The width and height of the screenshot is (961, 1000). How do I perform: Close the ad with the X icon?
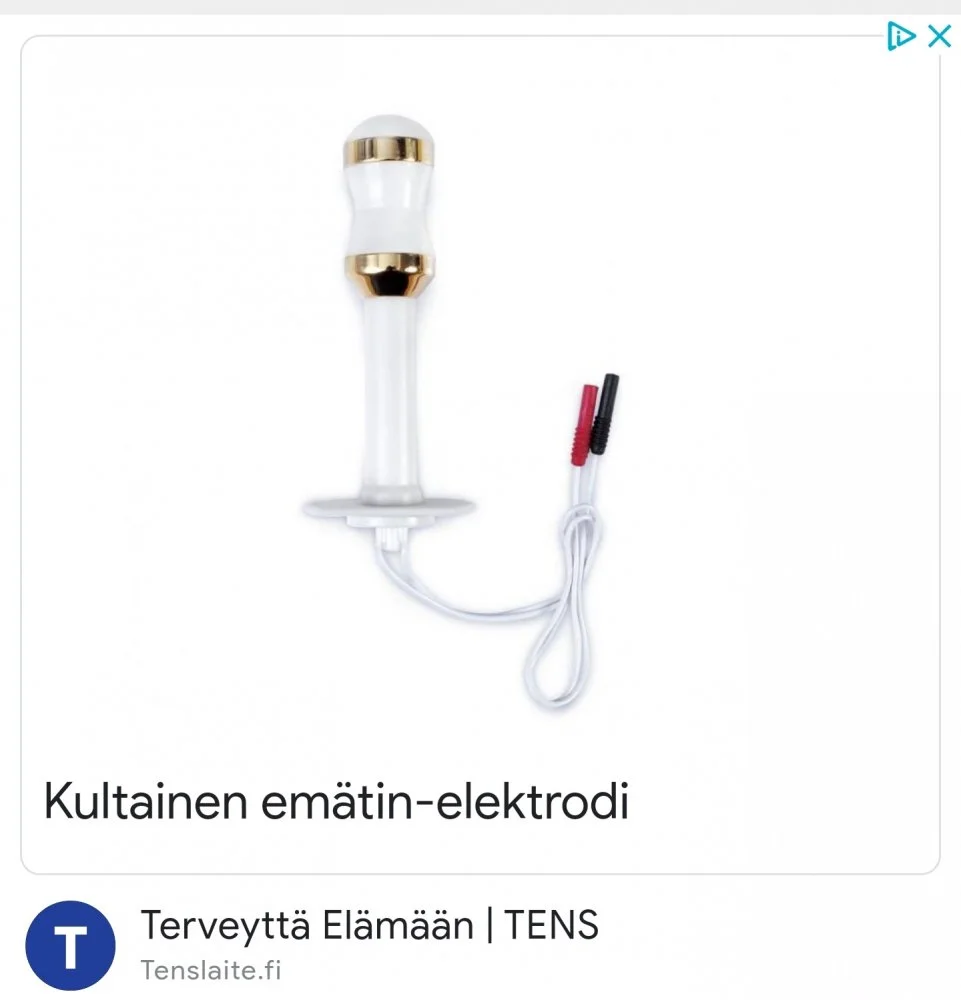point(939,37)
